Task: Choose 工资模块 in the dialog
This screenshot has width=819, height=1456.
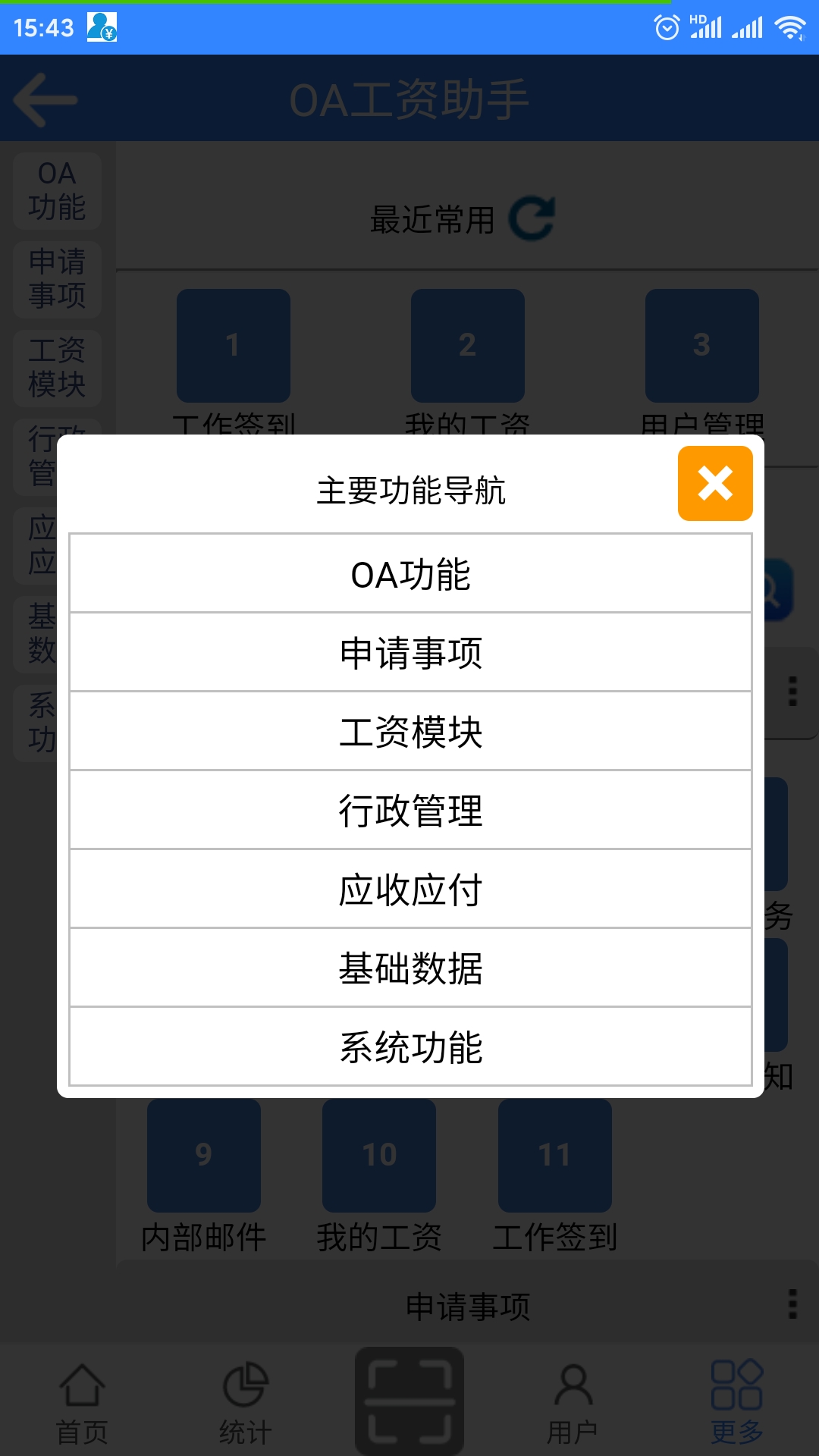Action: [410, 732]
